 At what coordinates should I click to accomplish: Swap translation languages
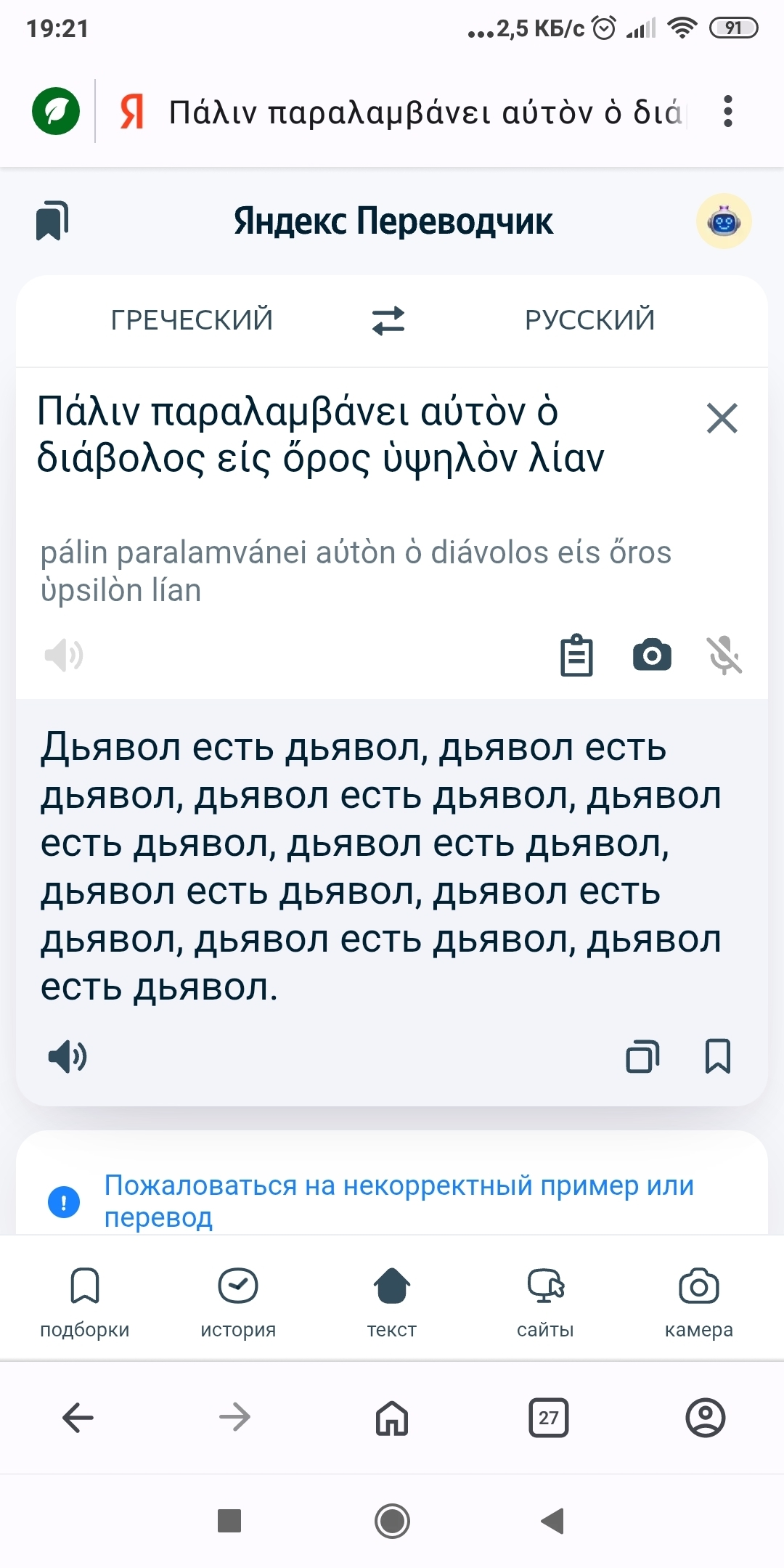click(x=388, y=320)
